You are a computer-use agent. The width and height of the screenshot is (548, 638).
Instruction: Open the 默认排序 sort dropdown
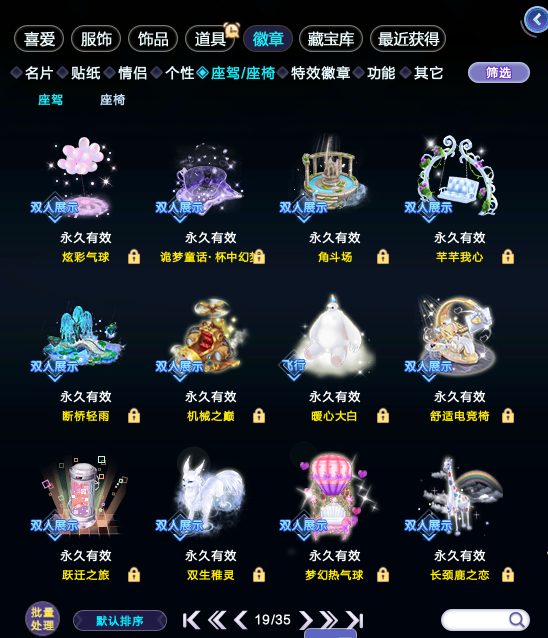coord(120,621)
